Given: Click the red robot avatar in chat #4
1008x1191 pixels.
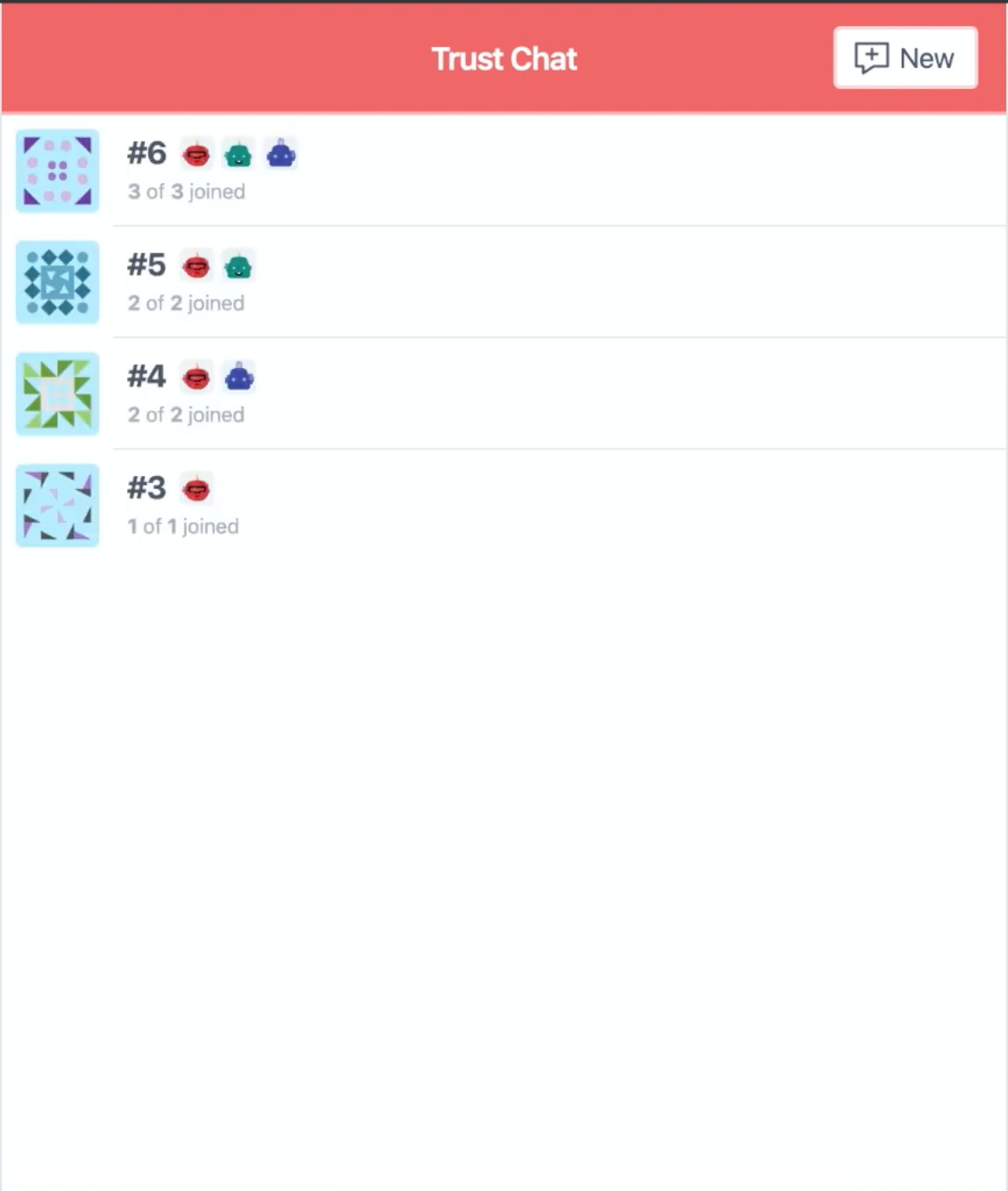Looking at the screenshot, I should [x=197, y=377].
